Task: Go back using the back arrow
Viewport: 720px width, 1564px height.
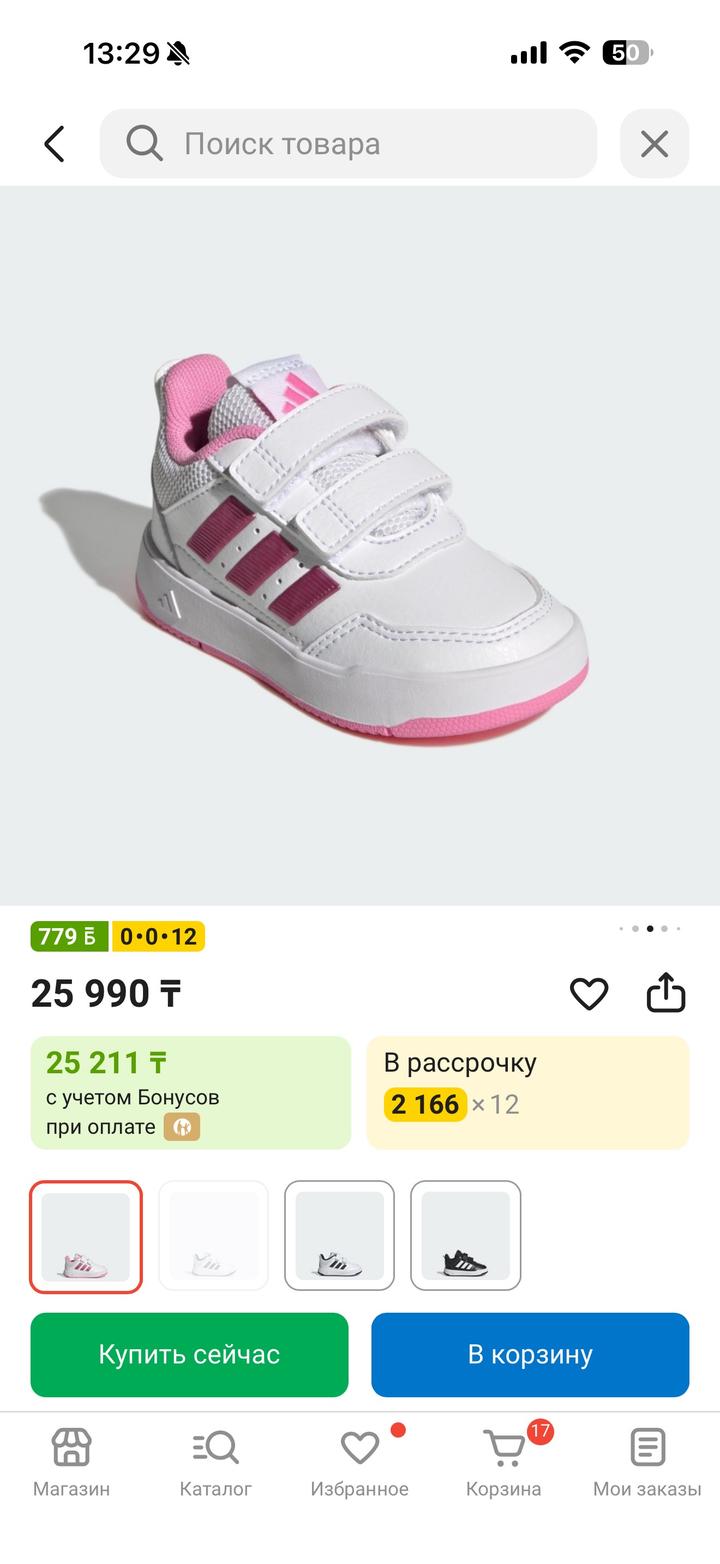Action: pyautogui.click(x=54, y=144)
